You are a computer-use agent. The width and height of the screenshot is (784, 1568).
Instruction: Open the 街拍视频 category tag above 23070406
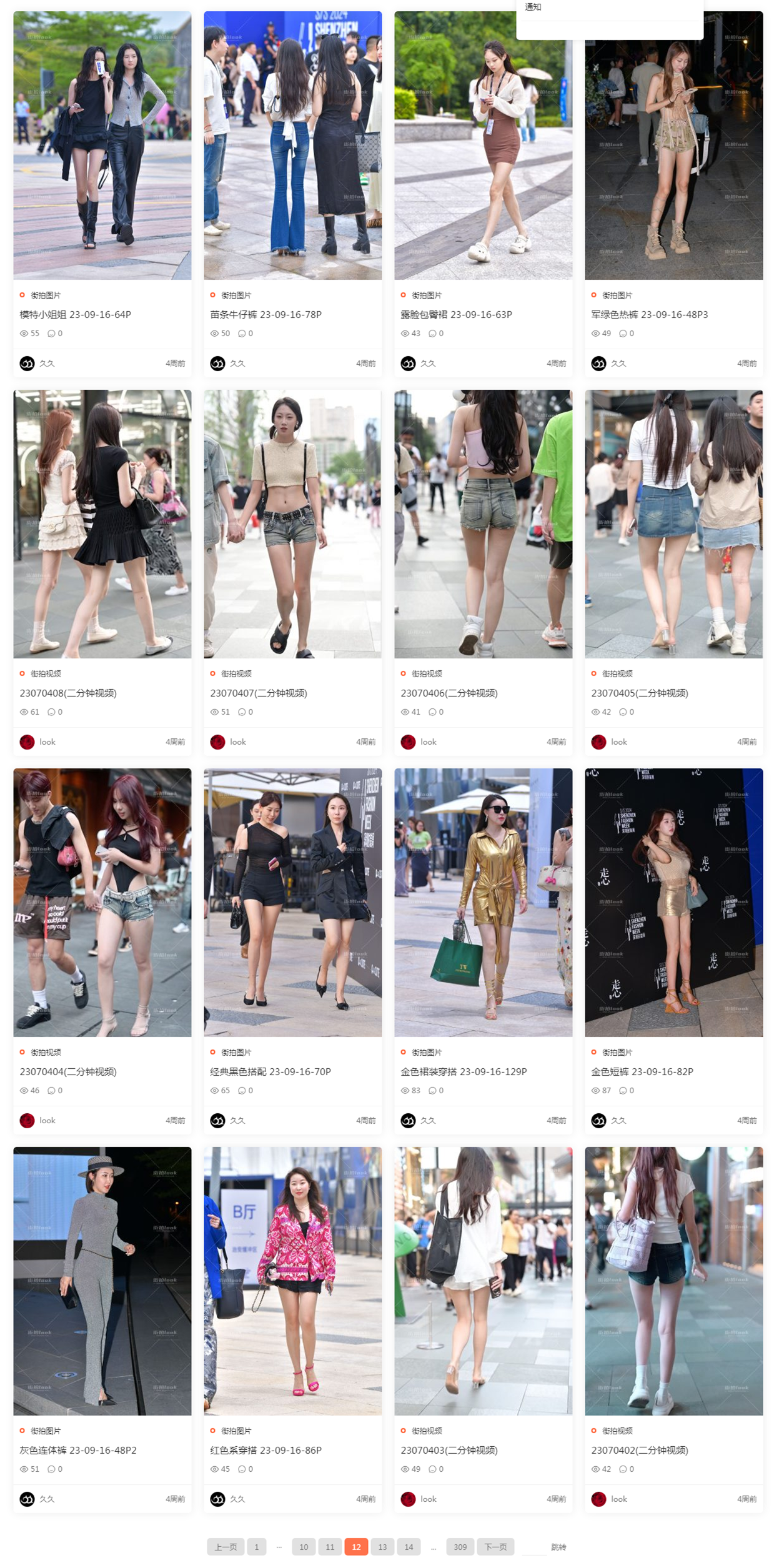[x=427, y=673]
